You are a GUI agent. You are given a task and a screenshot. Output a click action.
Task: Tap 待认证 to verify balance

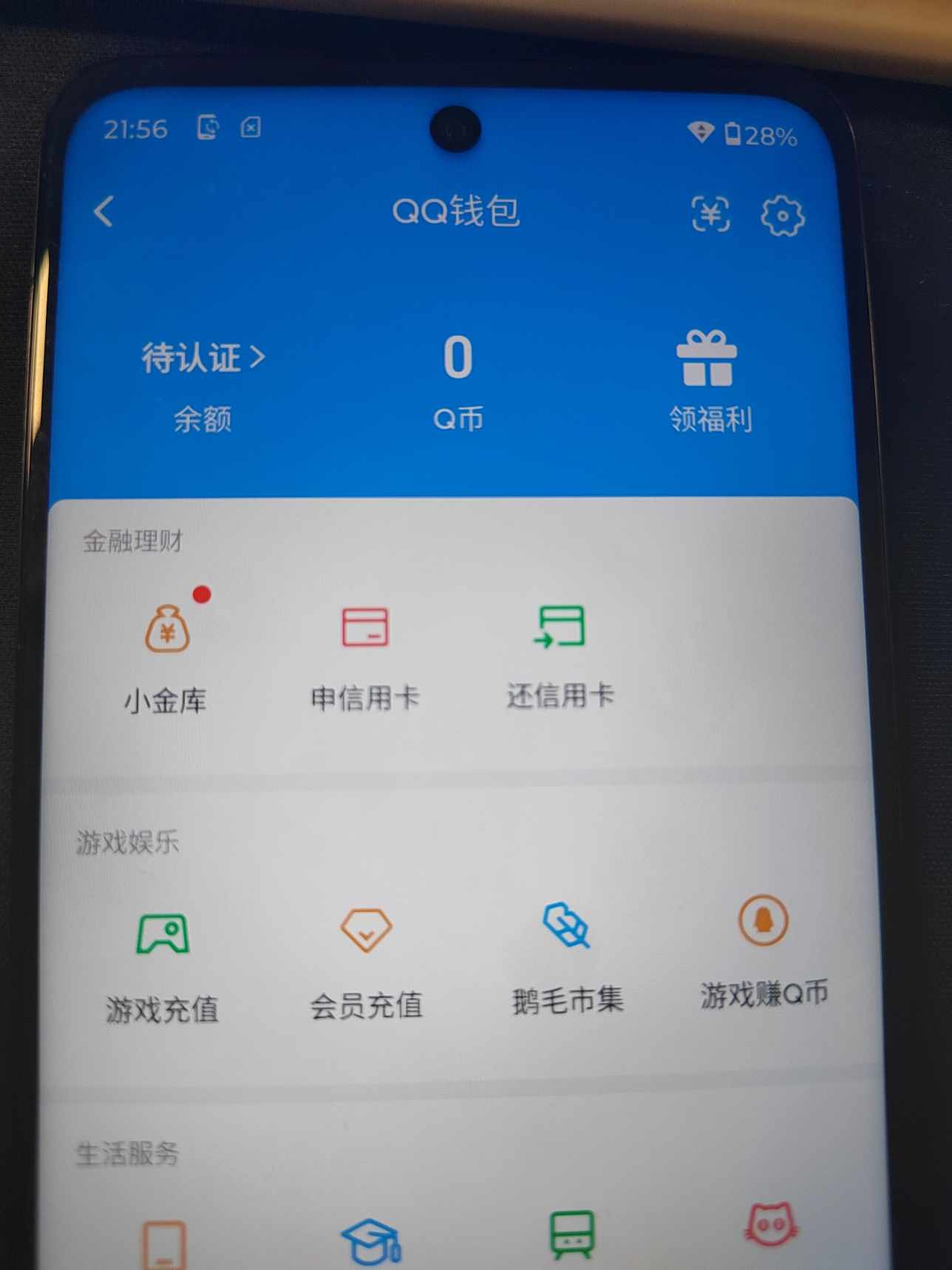point(203,358)
